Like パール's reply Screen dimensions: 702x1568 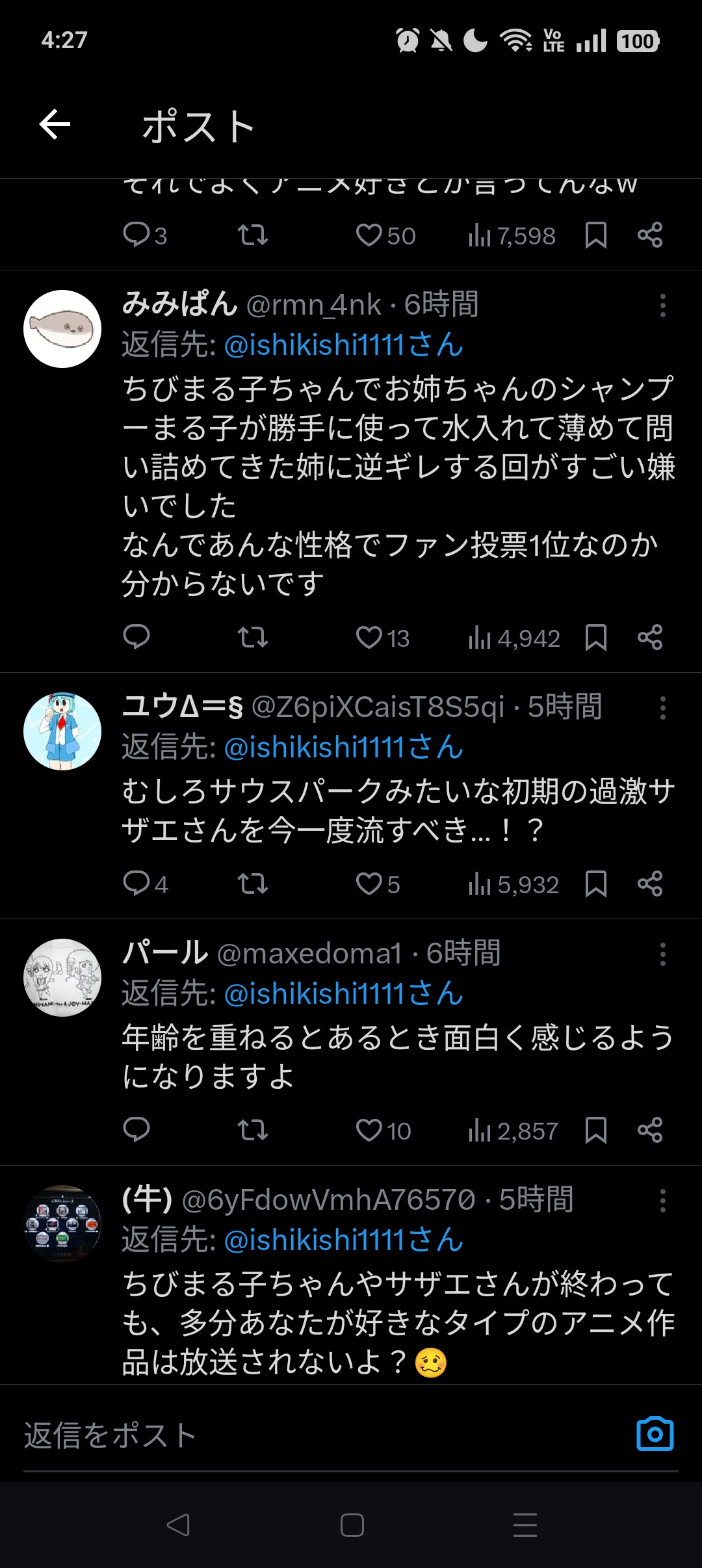pos(369,1130)
